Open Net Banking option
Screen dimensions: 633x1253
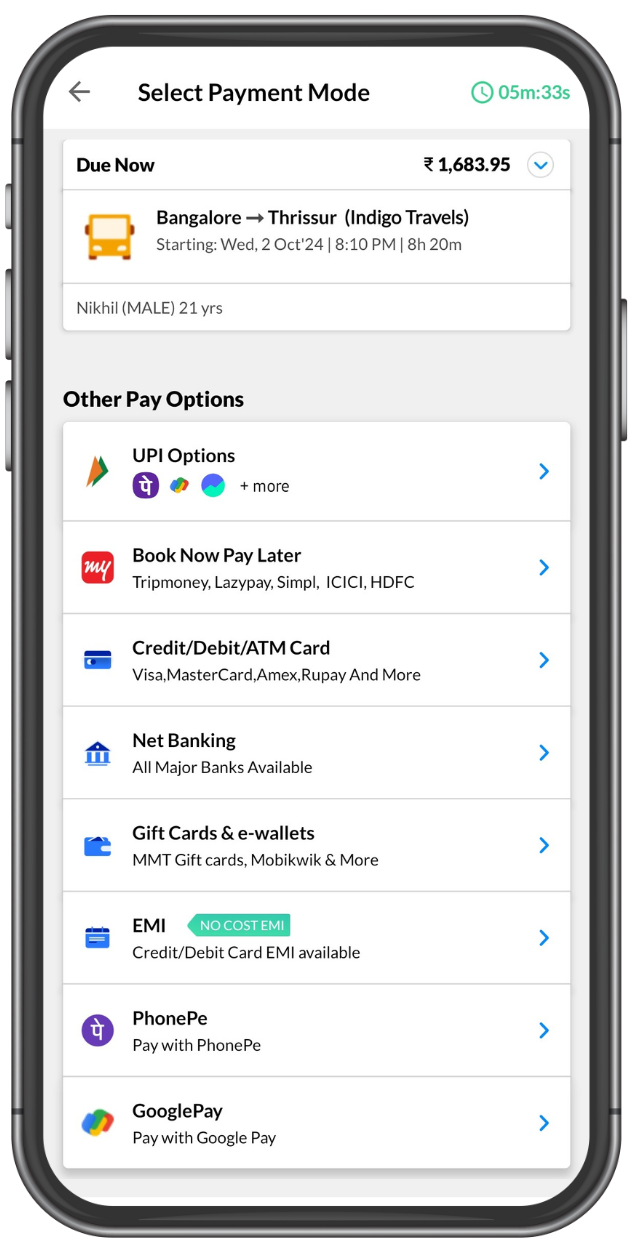point(316,753)
